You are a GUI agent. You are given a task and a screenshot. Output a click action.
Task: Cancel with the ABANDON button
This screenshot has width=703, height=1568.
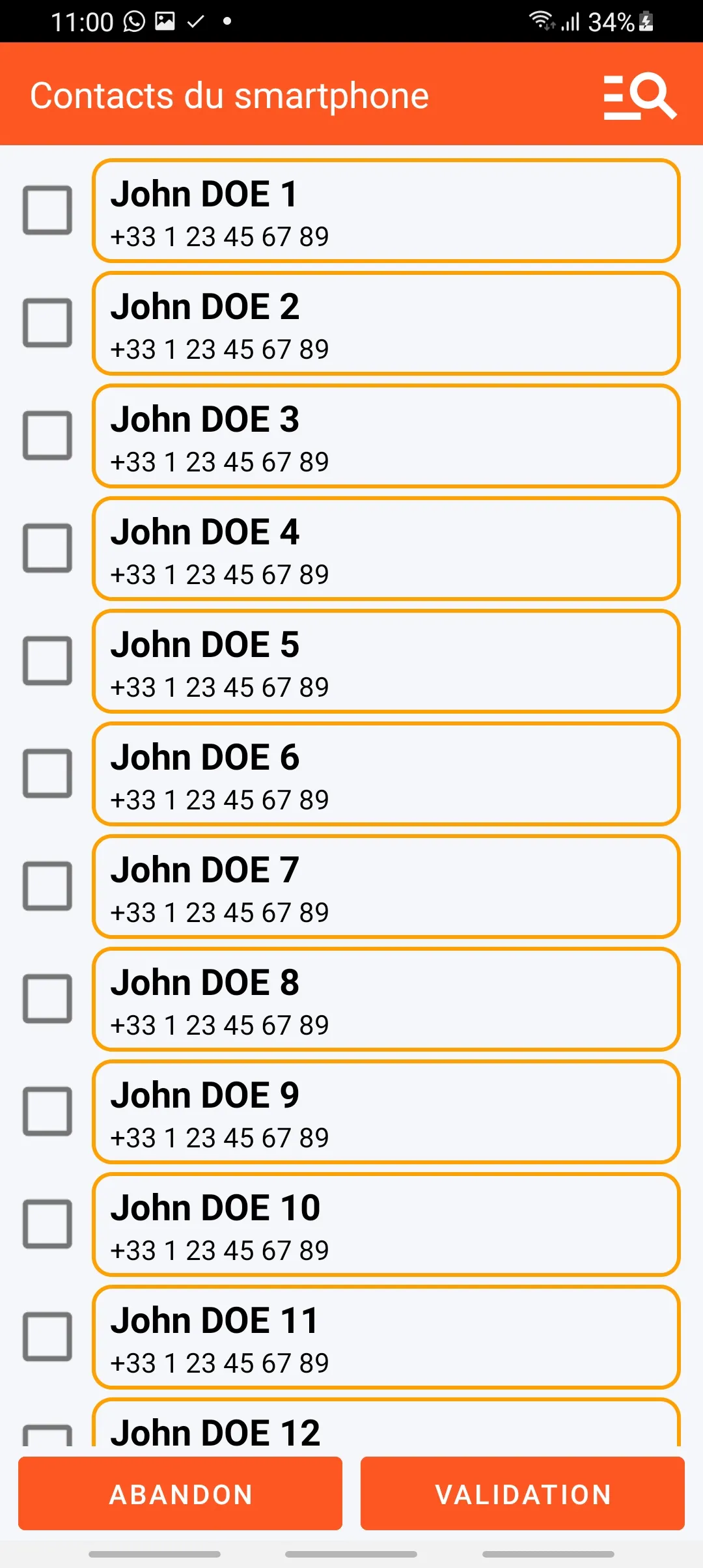tap(180, 1494)
